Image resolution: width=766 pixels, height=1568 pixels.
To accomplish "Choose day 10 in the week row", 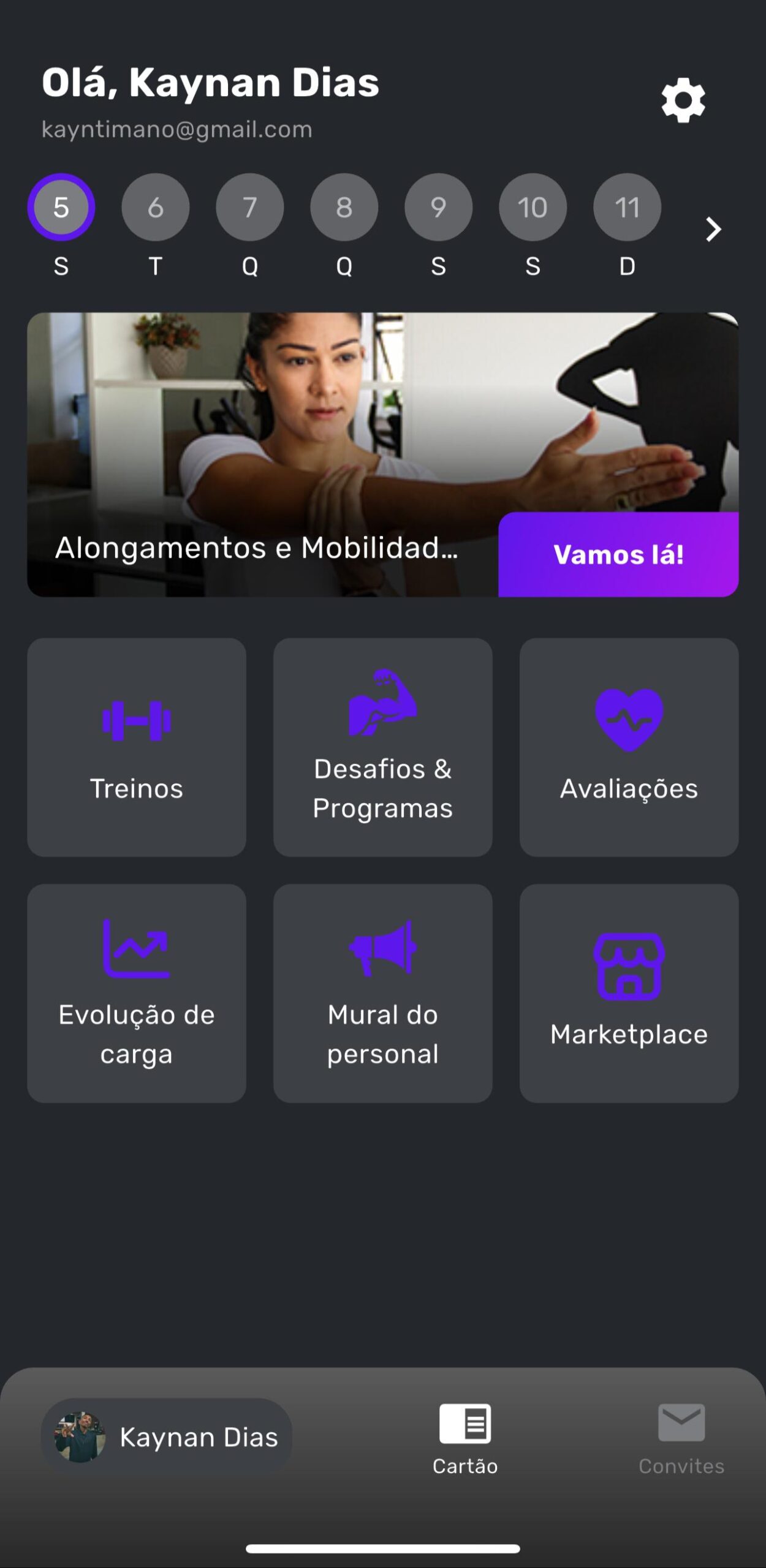I will (x=533, y=207).
